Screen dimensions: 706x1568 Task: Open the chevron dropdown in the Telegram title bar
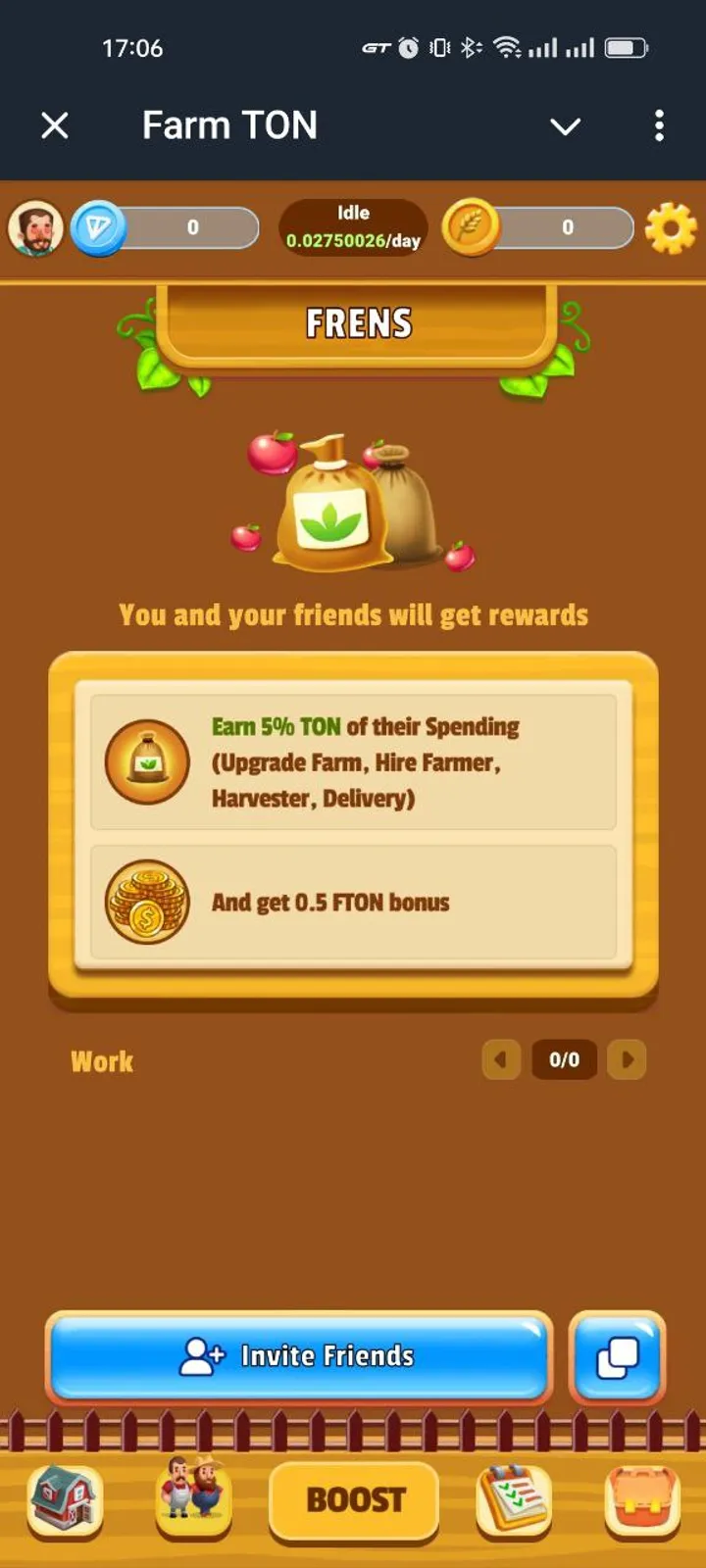[566, 126]
